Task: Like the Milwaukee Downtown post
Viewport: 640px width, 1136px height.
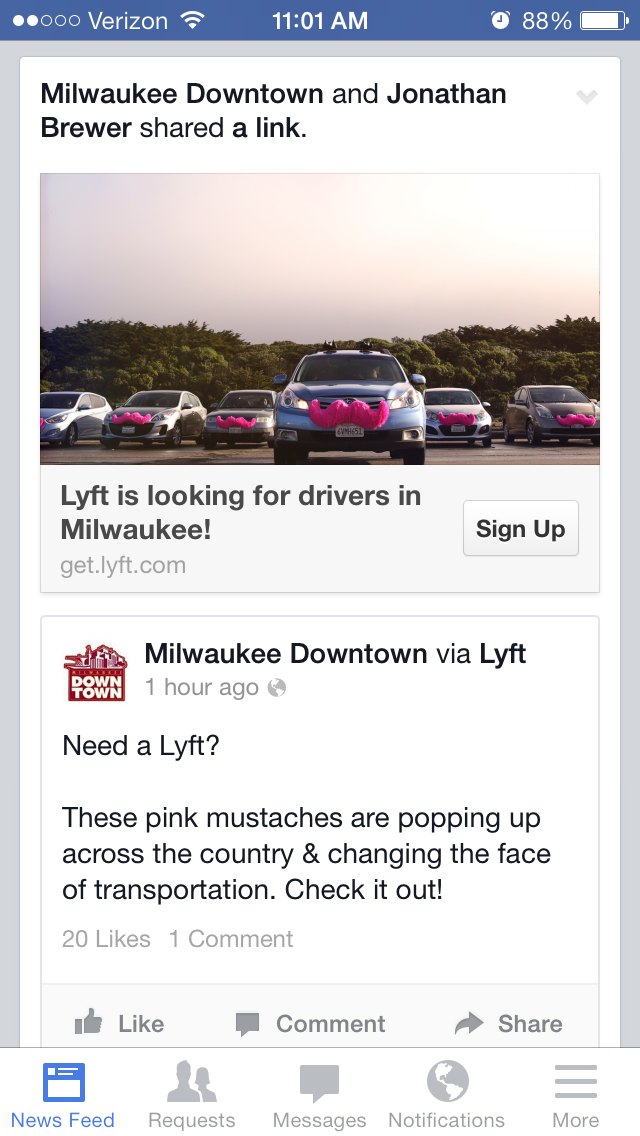Action: pyautogui.click(x=120, y=1023)
